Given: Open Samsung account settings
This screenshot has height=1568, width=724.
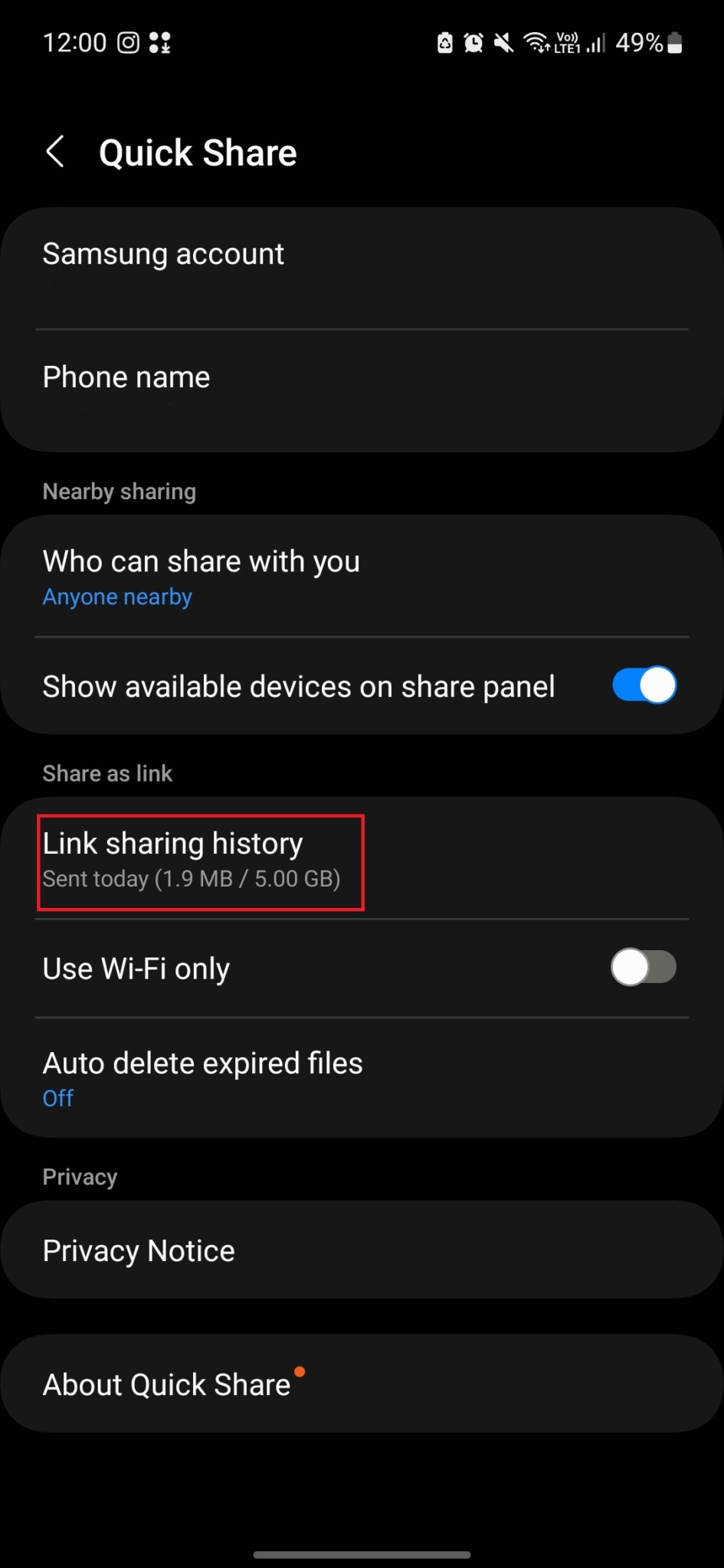Looking at the screenshot, I should point(362,268).
